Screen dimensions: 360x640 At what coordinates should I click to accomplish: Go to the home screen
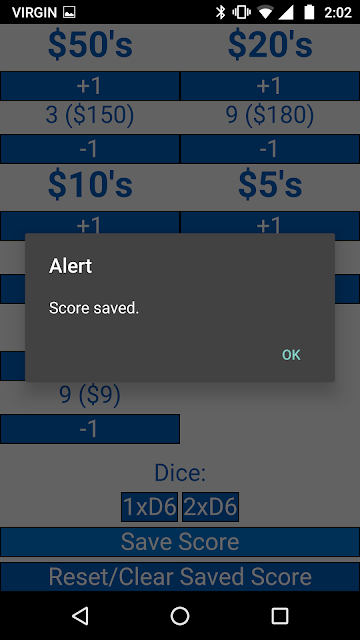(180, 616)
